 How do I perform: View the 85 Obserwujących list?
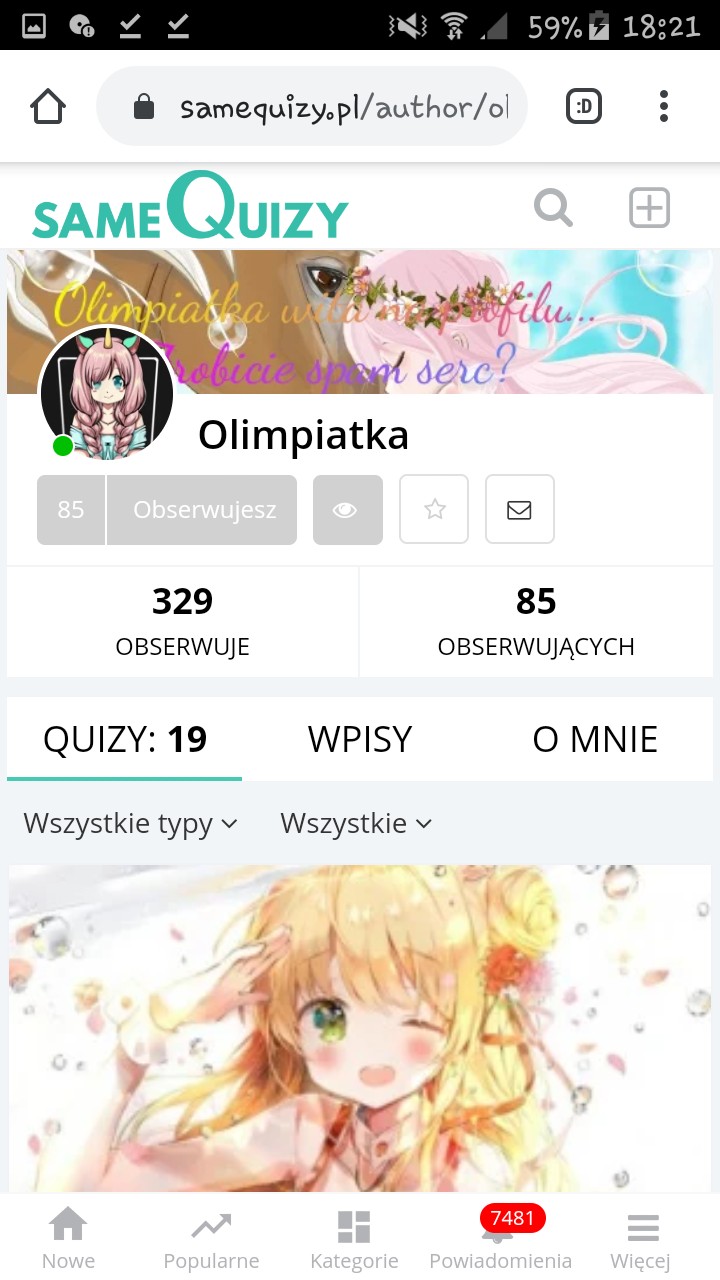536,621
